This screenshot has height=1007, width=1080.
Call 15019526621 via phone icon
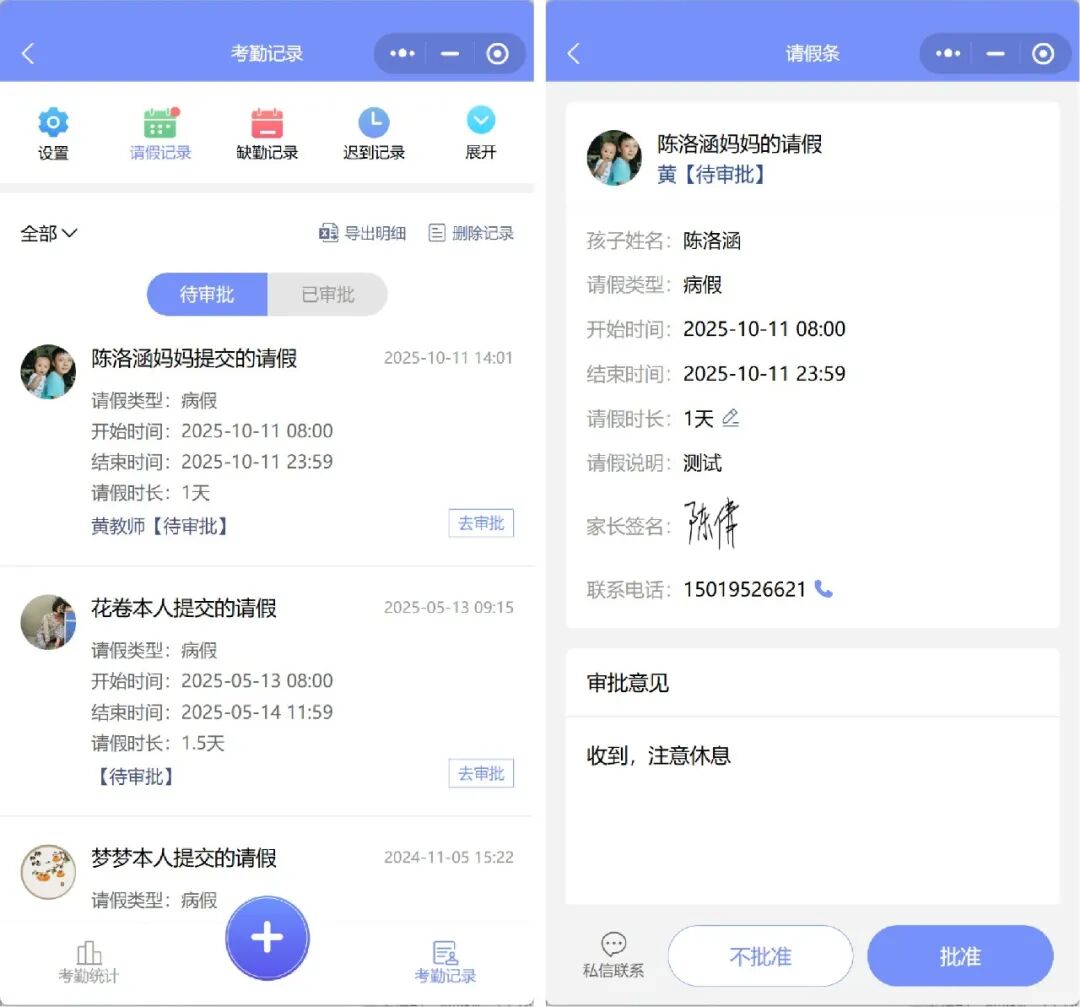824,589
